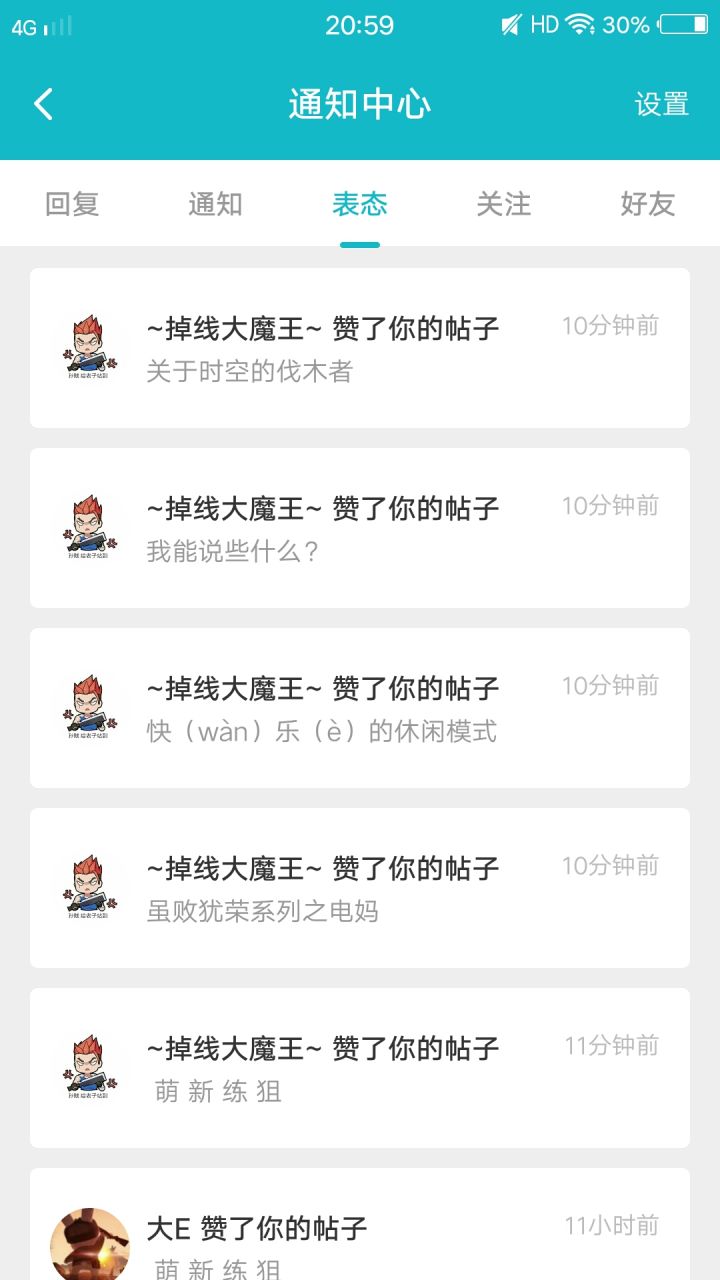Image resolution: width=720 pixels, height=1280 pixels.
Task: Open the like notification for 我能说些什么？
Action: (360, 528)
